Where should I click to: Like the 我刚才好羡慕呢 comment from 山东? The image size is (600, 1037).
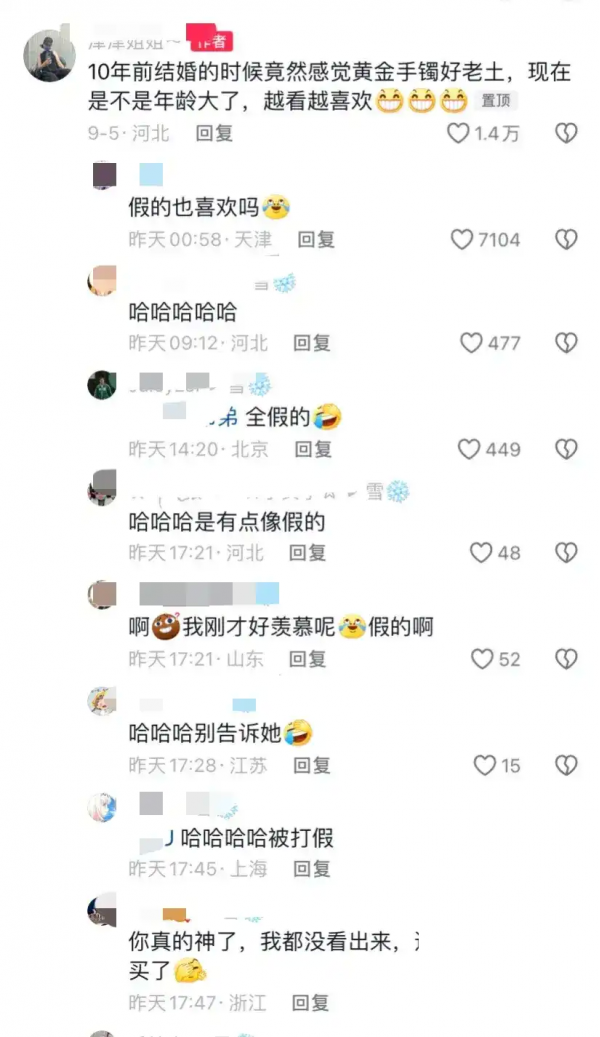[x=482, y=659]
